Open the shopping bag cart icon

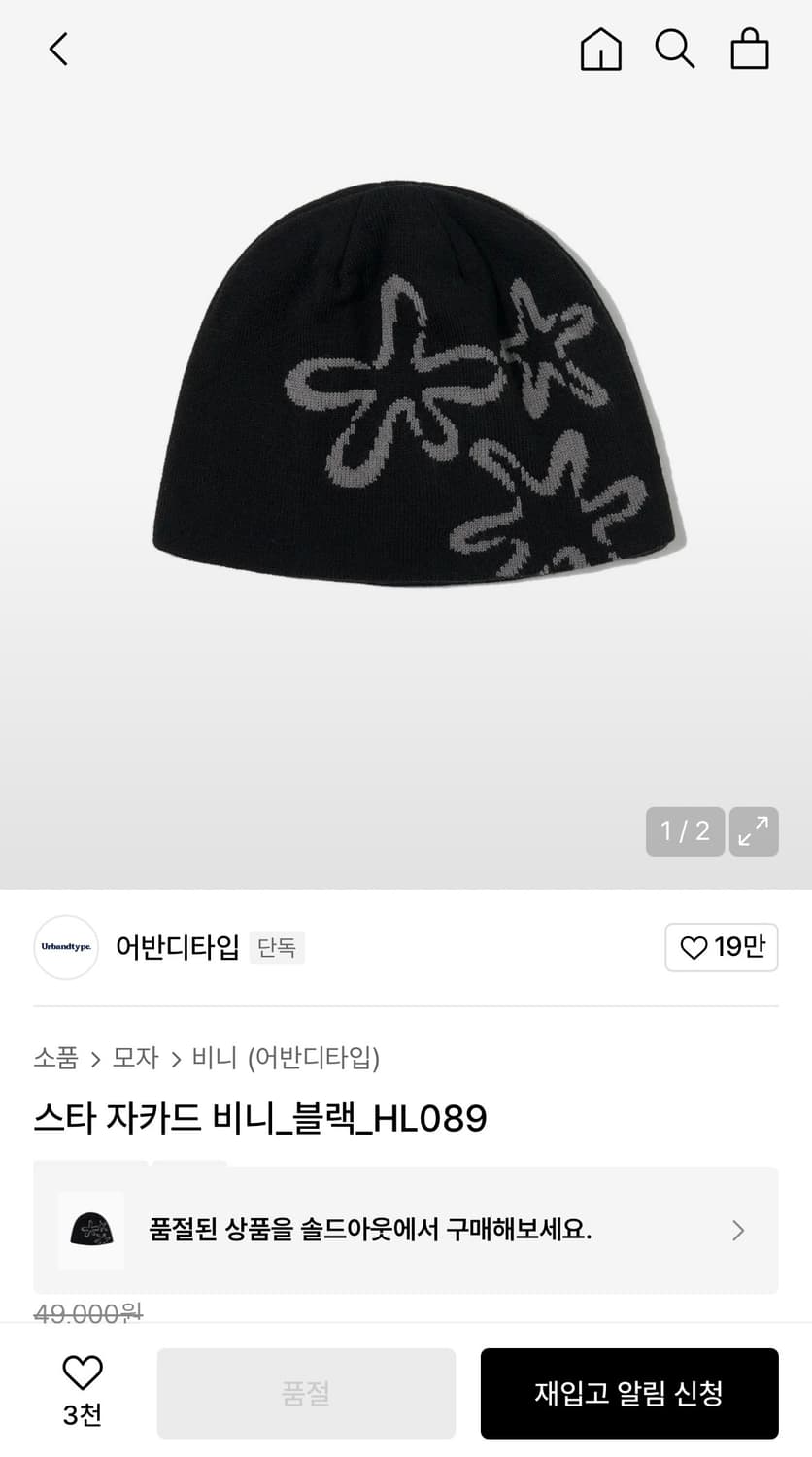[x=749, y=49]
